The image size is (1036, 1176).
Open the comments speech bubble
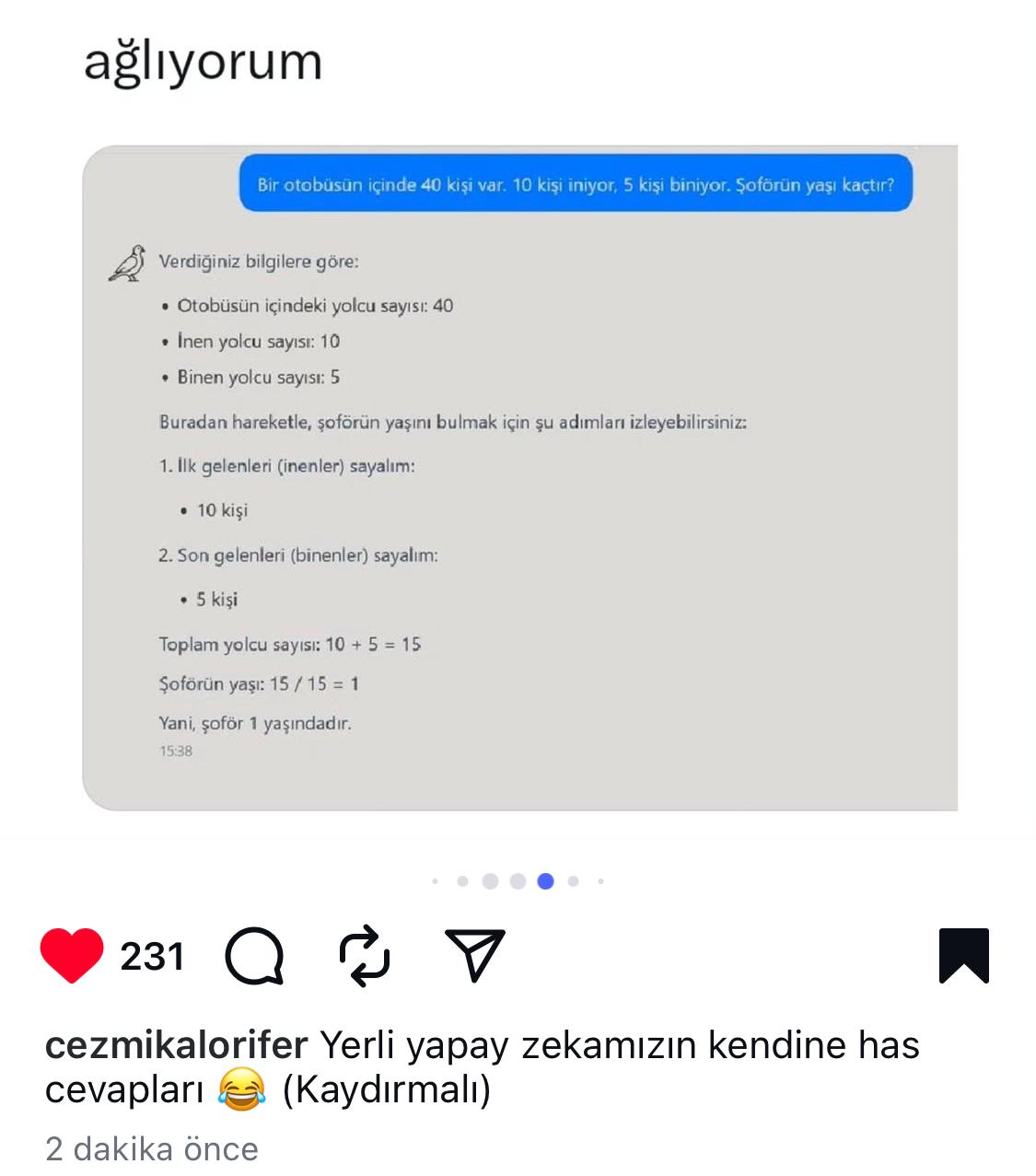[254, 956]
